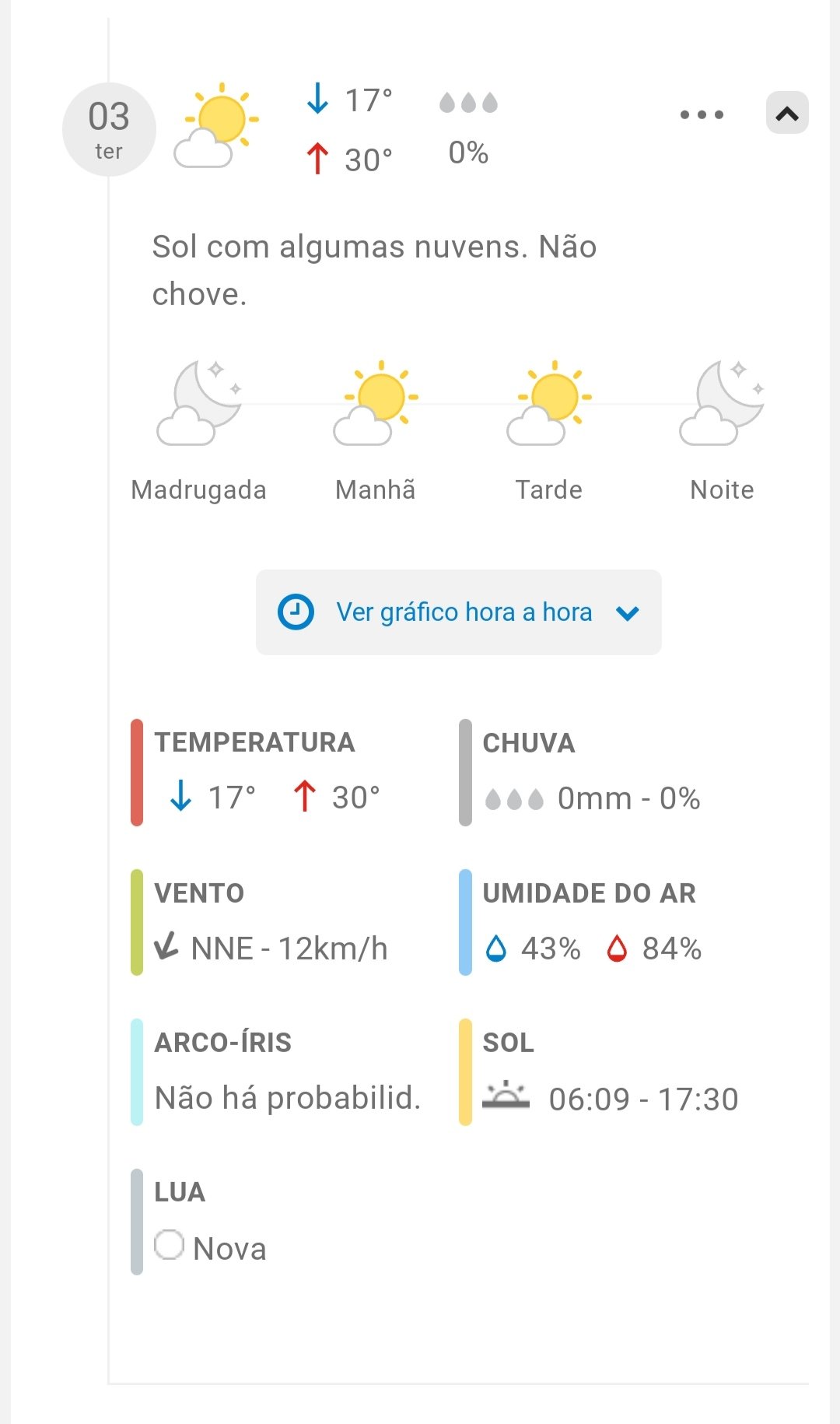This screenshot has height=1424, width=840.
Task: Expand Ver gráfico hora a hora
Action: click(458, 612)
